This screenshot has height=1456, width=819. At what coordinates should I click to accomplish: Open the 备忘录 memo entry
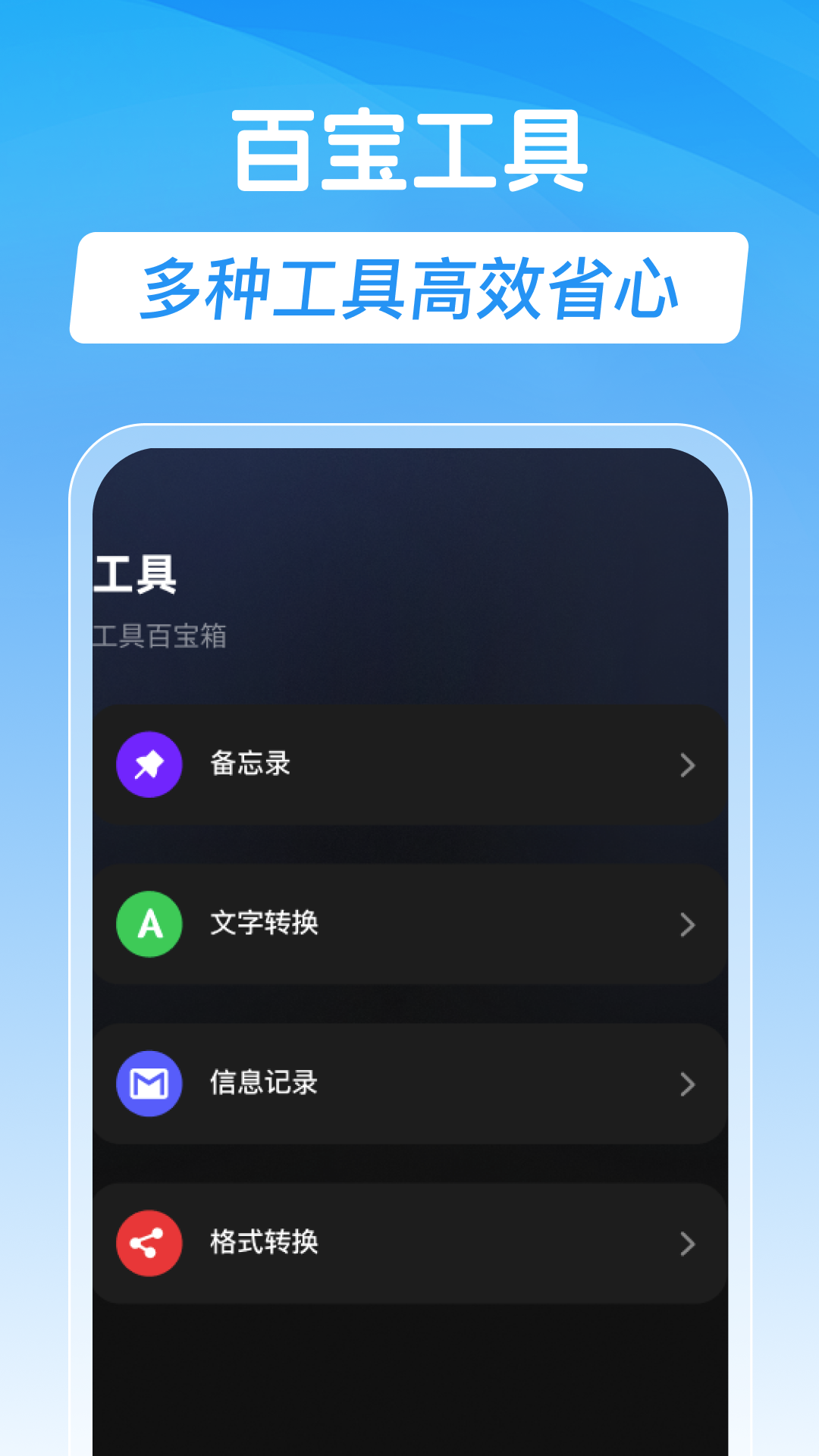coord(409,766)
